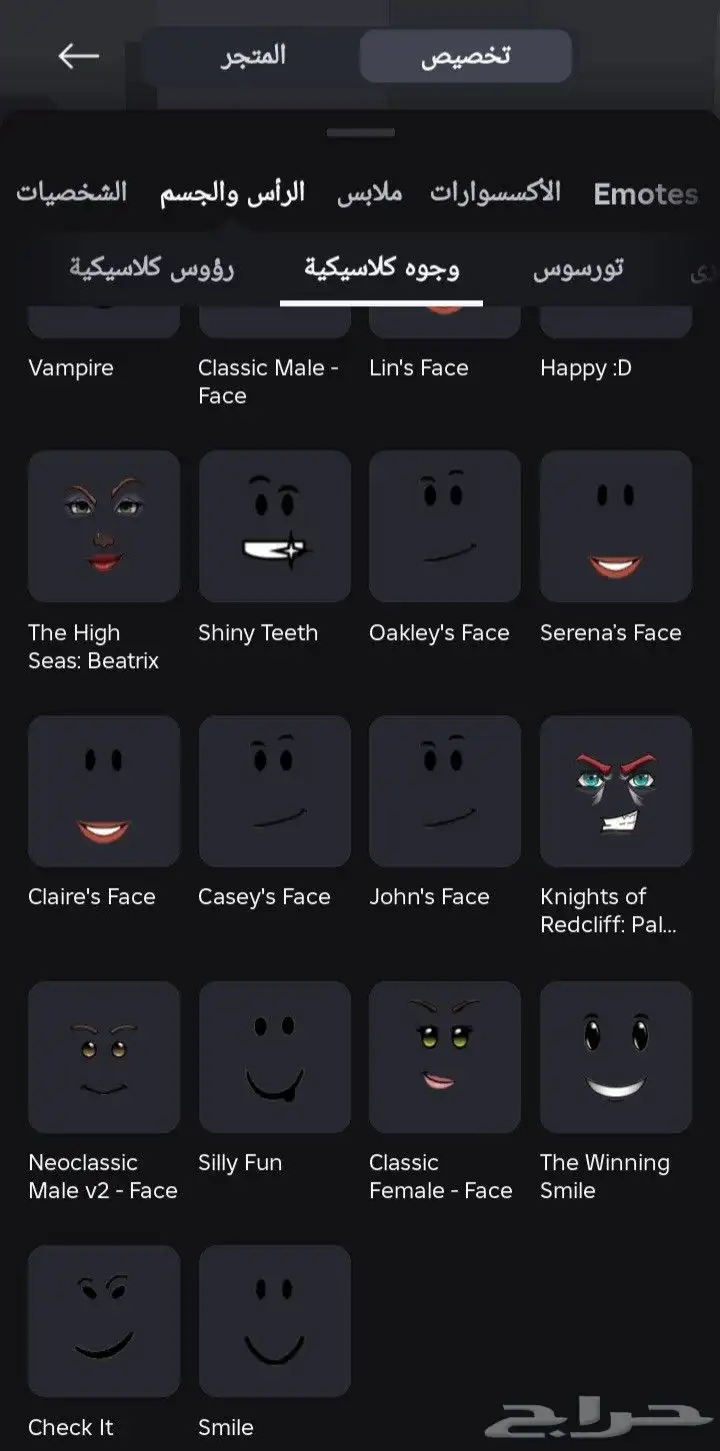Equip the Silly Fun face

[275, 1057]
